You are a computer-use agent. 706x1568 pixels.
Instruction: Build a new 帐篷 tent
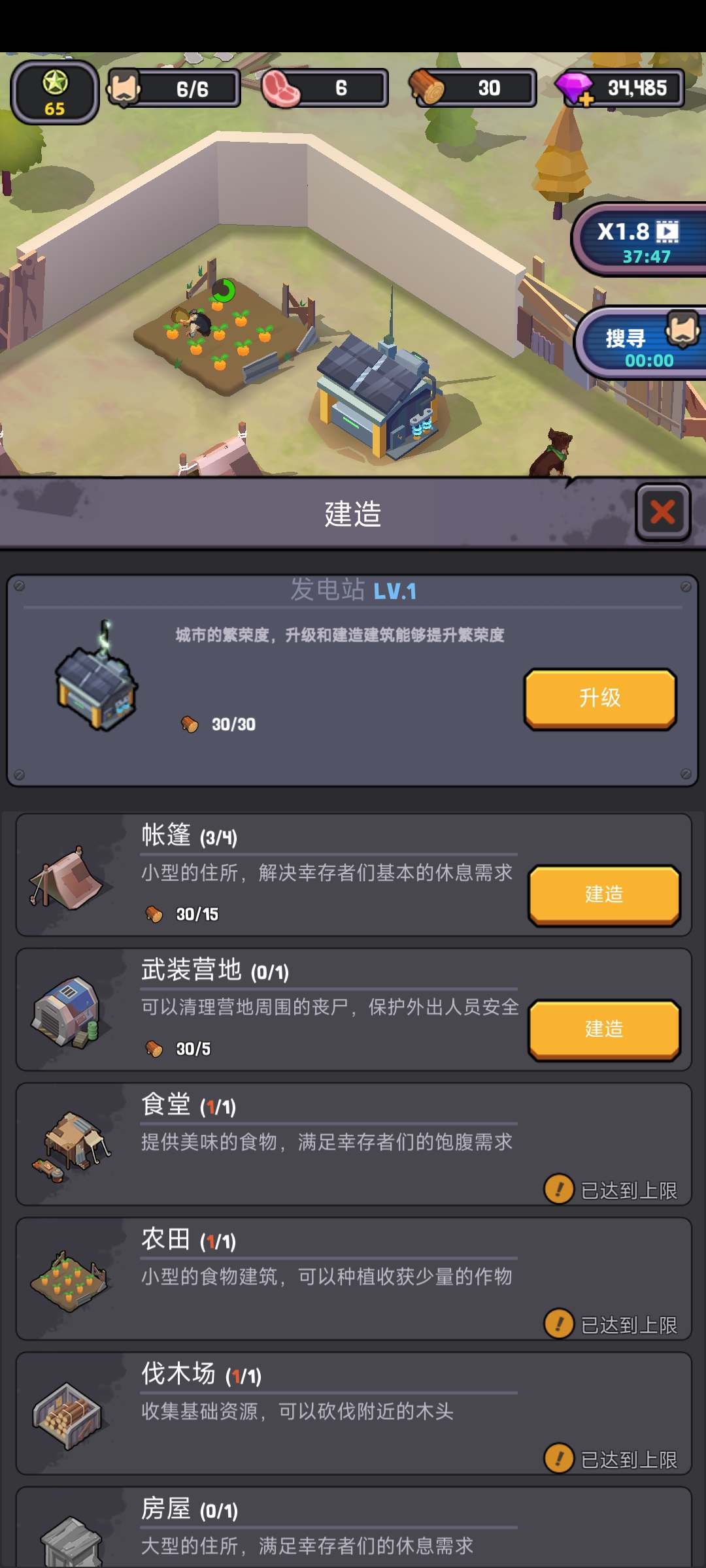coord(603,894)
